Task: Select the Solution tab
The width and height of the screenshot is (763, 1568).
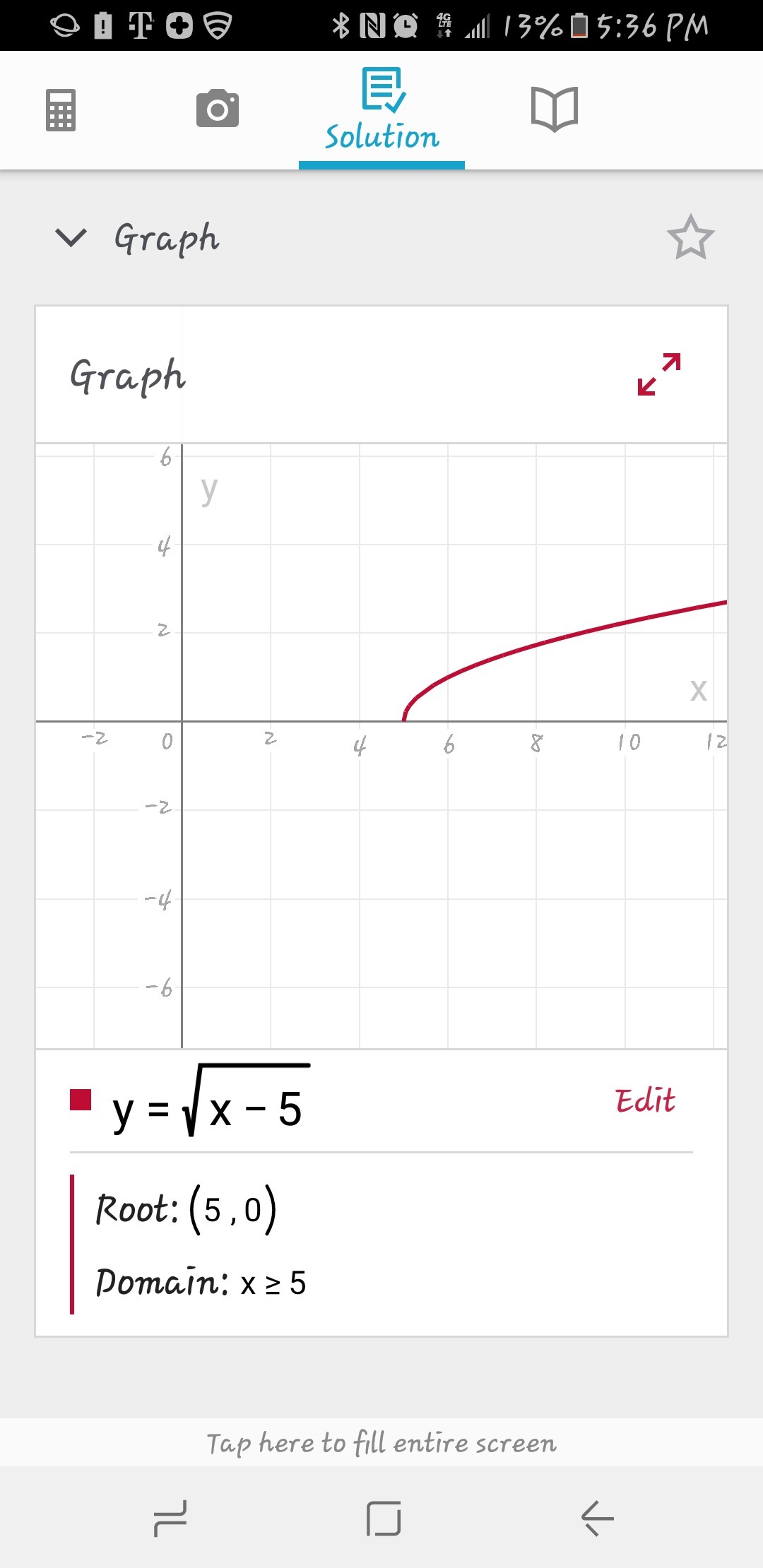Action: coord(382,112)
